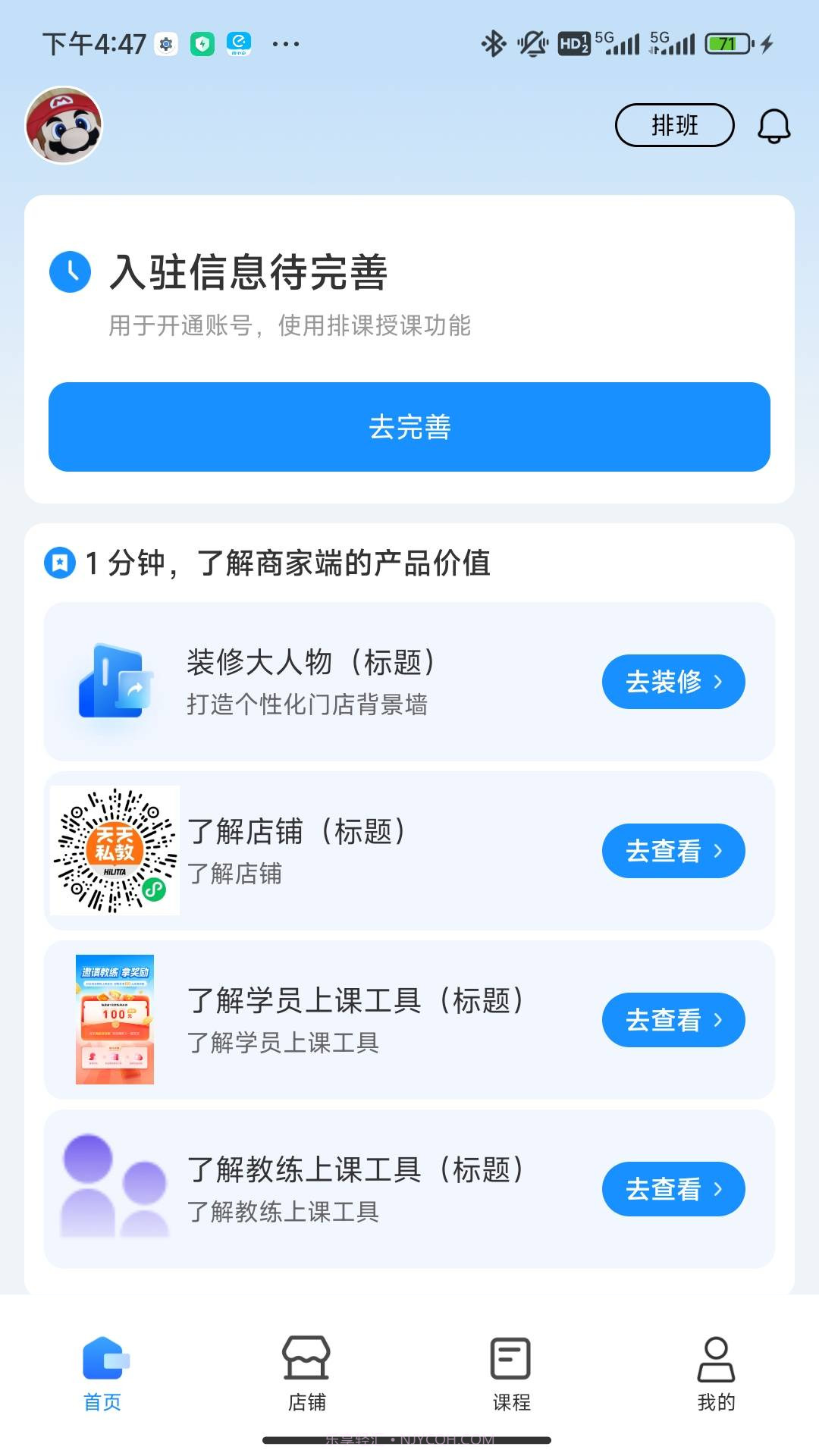Open the mute notification icon in status bar
Screen dimensions: 819x1456
click(x=532, y=44)
